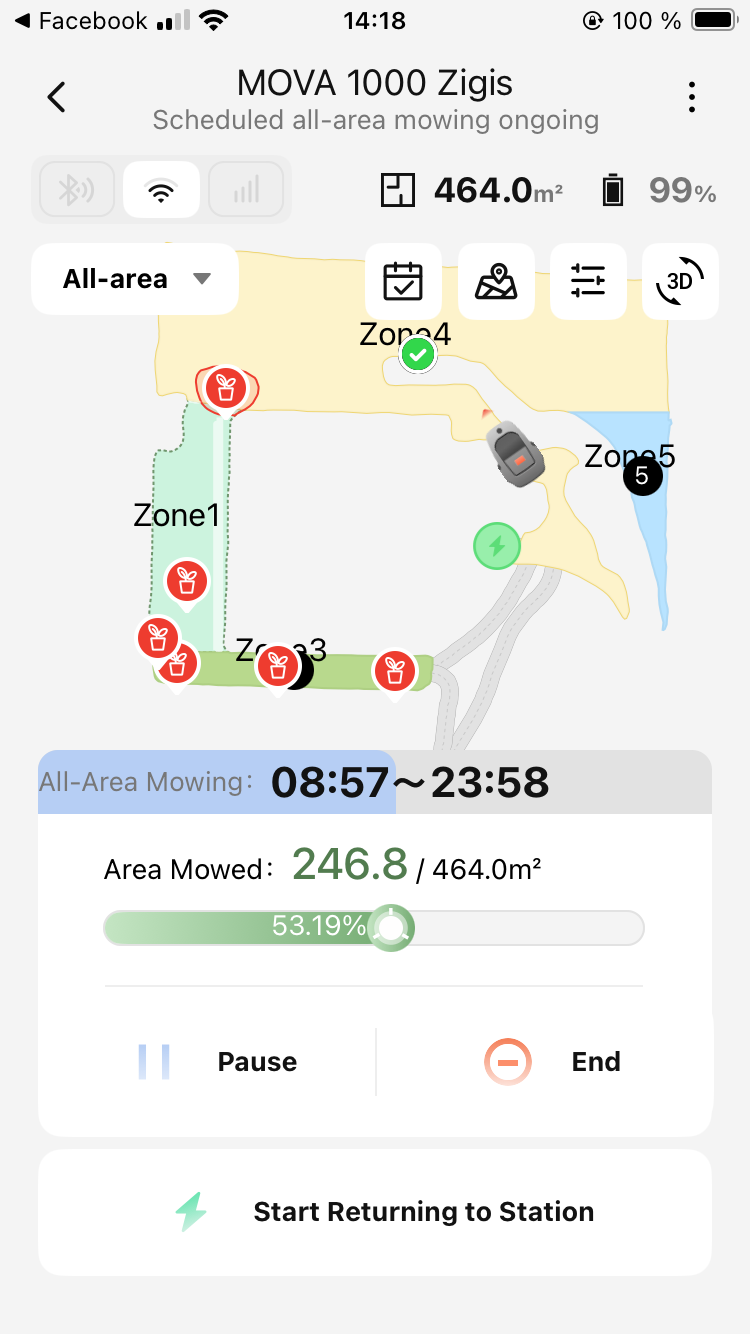
Task: Go back to the previous screen
Action: click(57, 97)
